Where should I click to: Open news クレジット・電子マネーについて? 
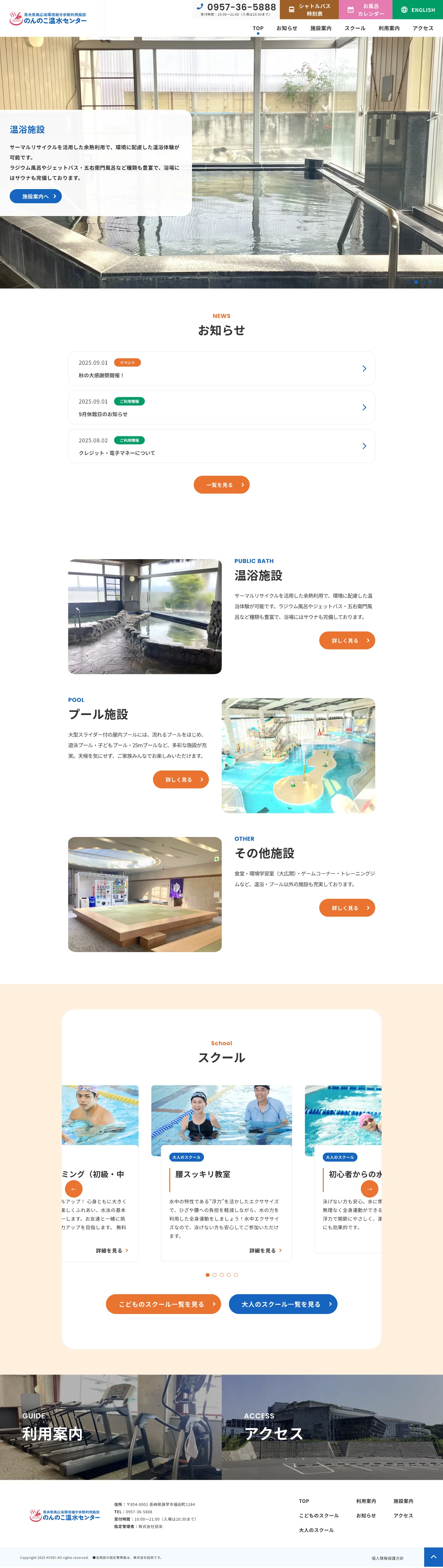(221, 446)
